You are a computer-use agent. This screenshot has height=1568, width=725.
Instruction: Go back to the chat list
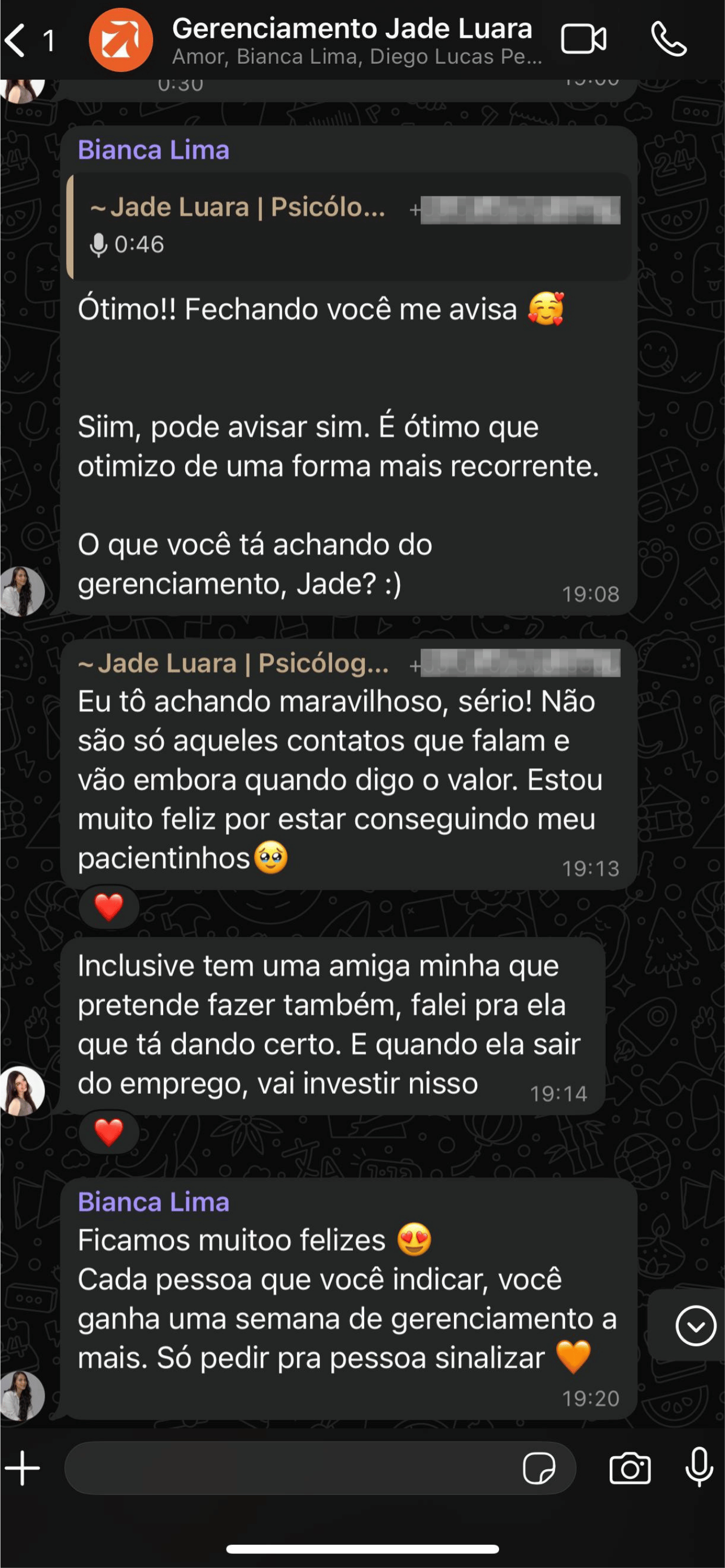[x=17, y=40]
